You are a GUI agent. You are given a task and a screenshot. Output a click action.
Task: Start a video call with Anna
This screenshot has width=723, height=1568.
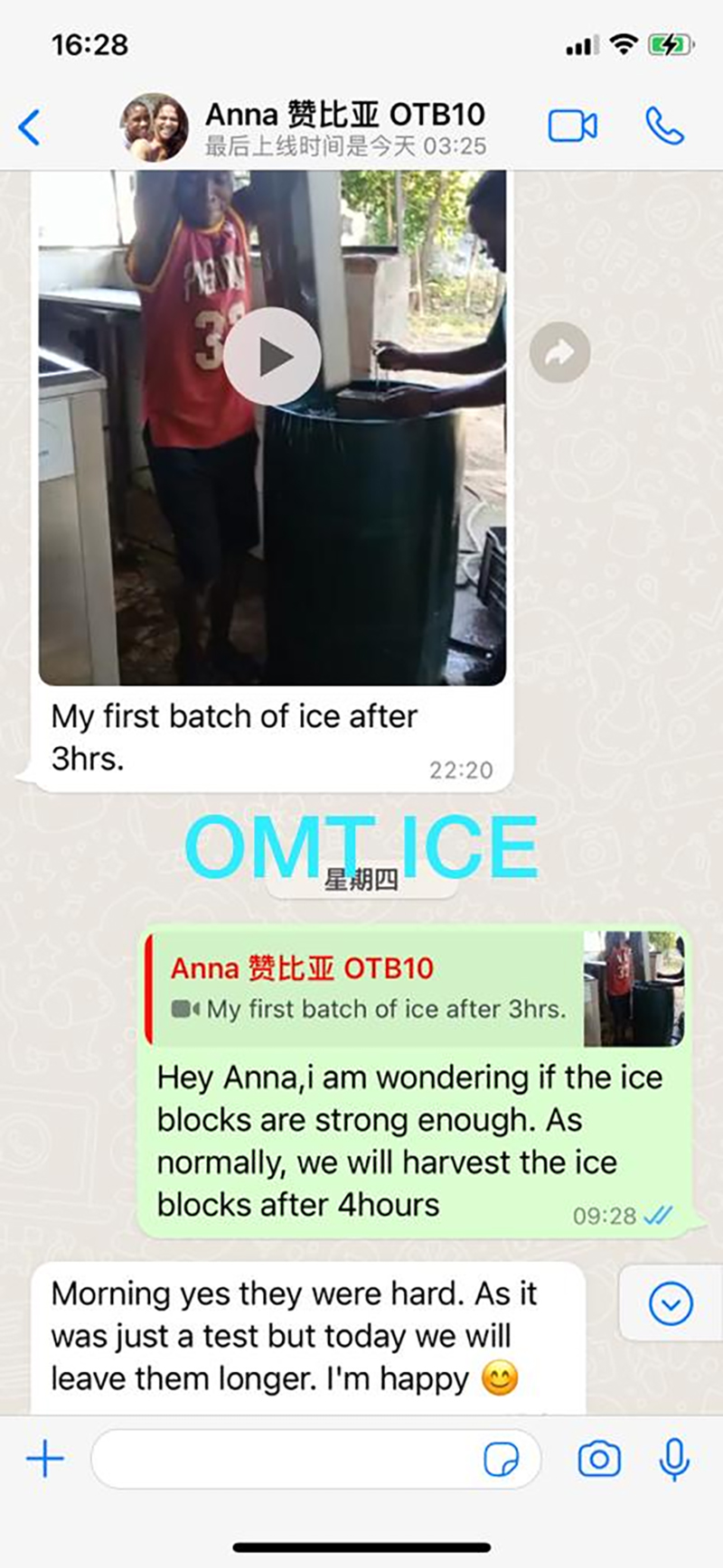coord(572,126)
